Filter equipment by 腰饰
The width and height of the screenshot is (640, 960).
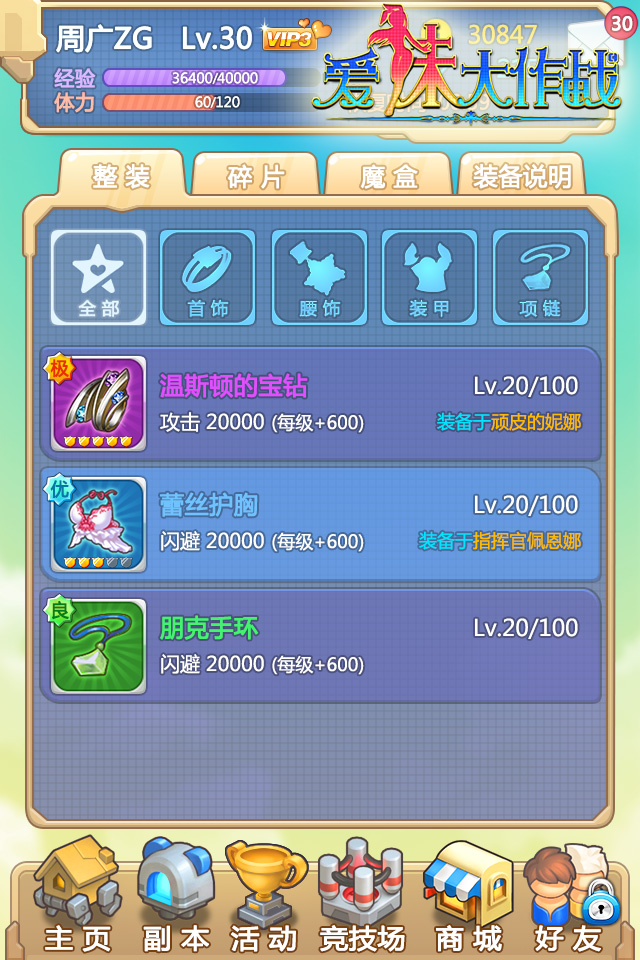(x=319, y=278)
